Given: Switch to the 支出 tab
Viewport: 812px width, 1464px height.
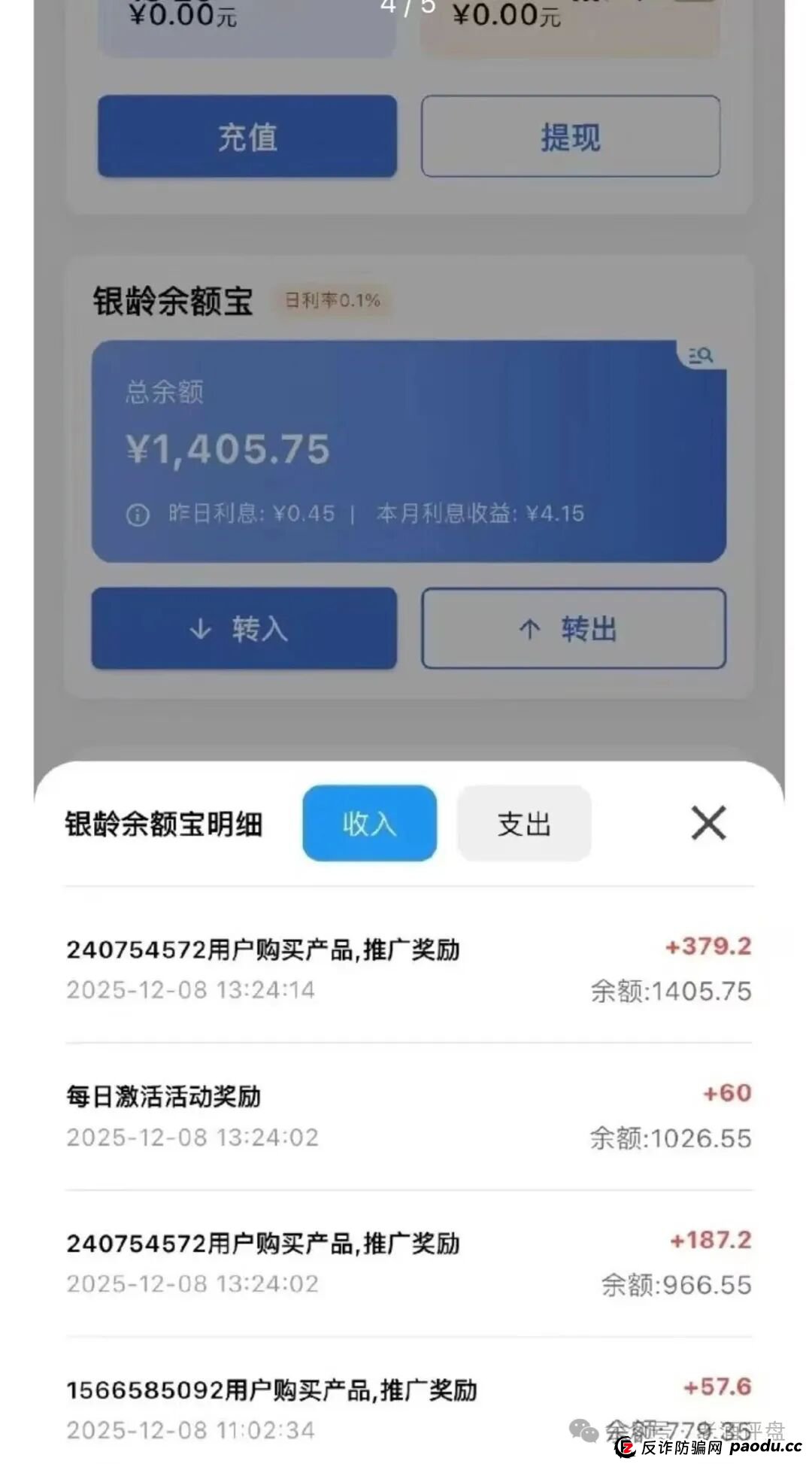Looking at the screenshot, I should pos(524,824).
